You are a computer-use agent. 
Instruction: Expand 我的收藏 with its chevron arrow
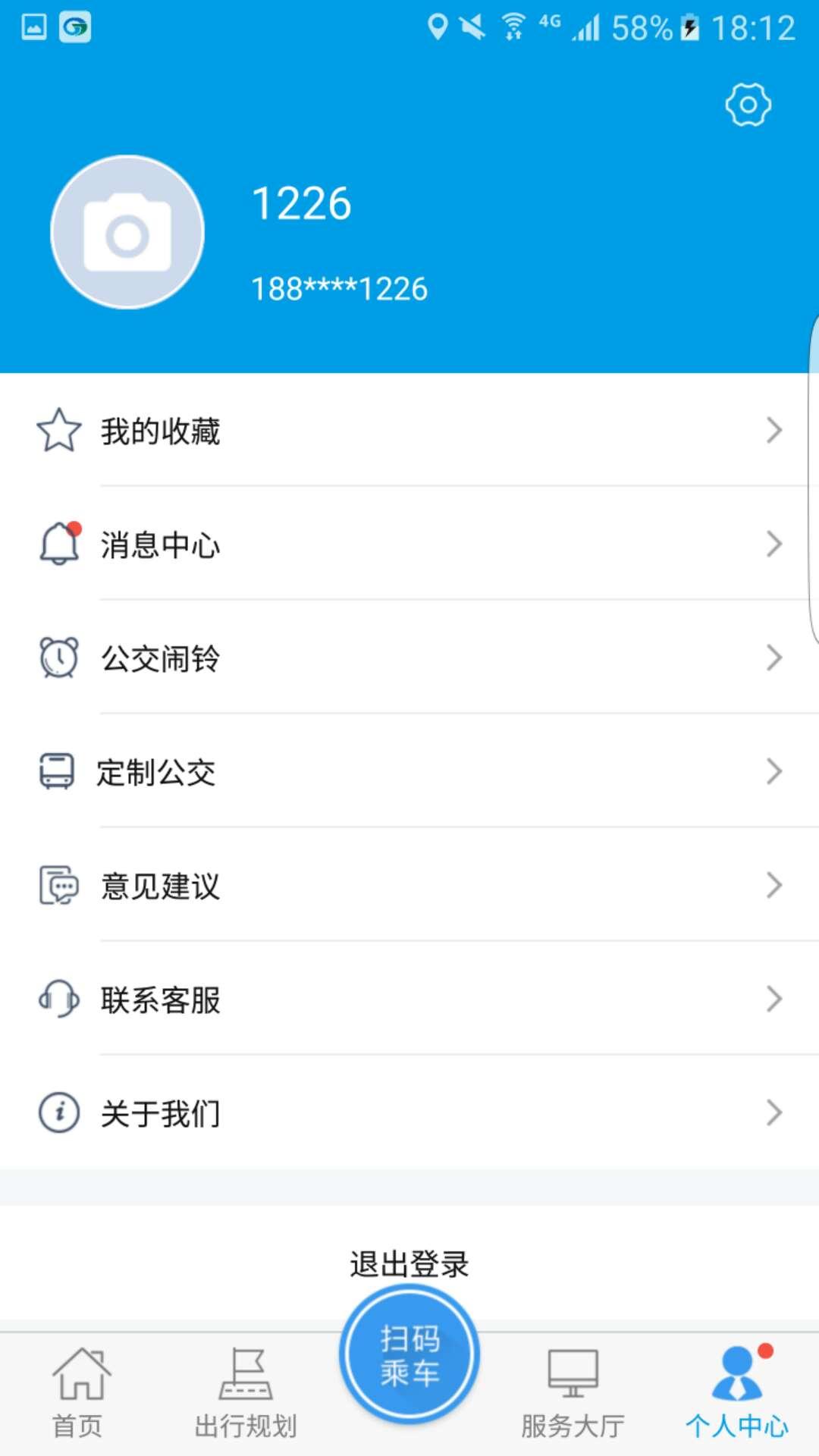tap(774, 430)
